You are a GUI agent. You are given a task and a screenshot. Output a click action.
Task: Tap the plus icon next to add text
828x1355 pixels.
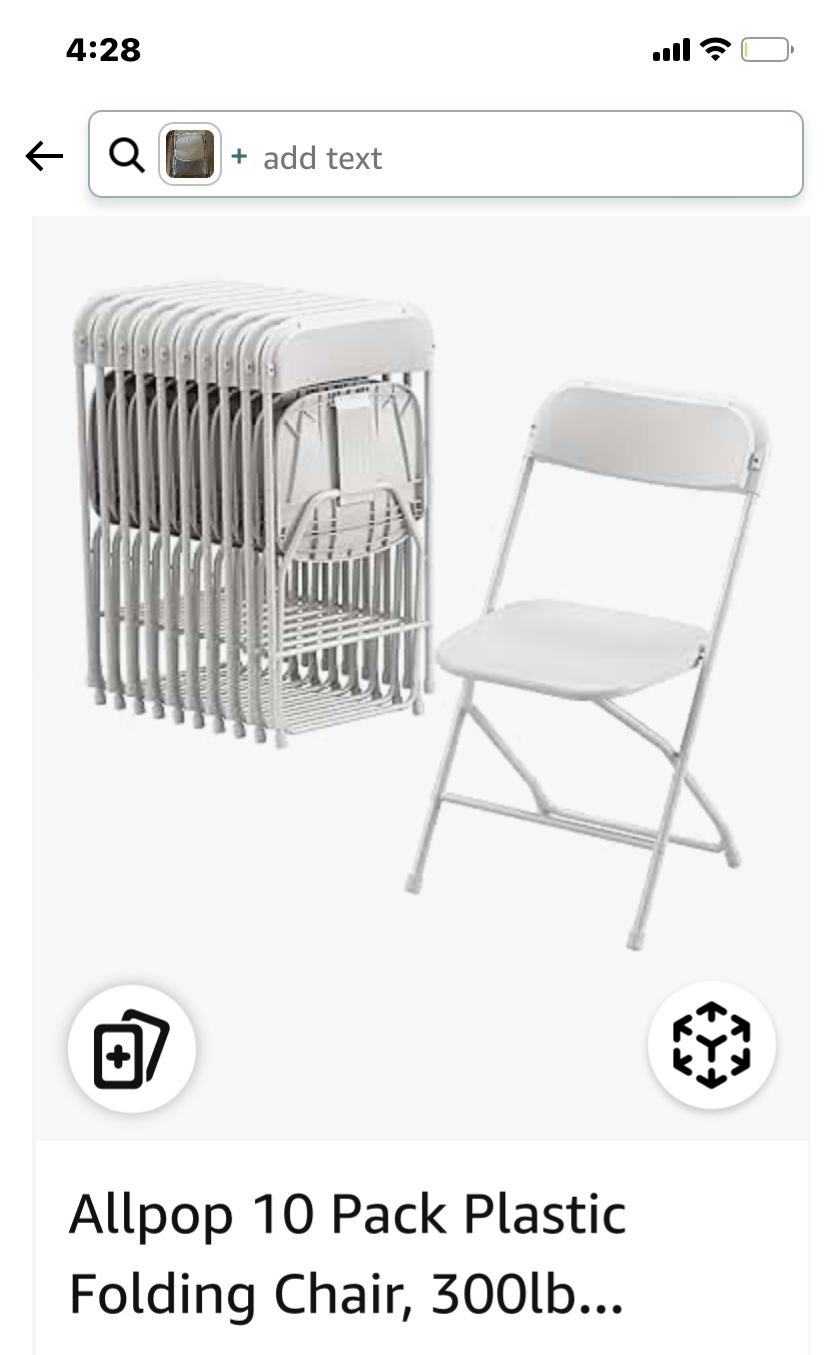(238, 157)
